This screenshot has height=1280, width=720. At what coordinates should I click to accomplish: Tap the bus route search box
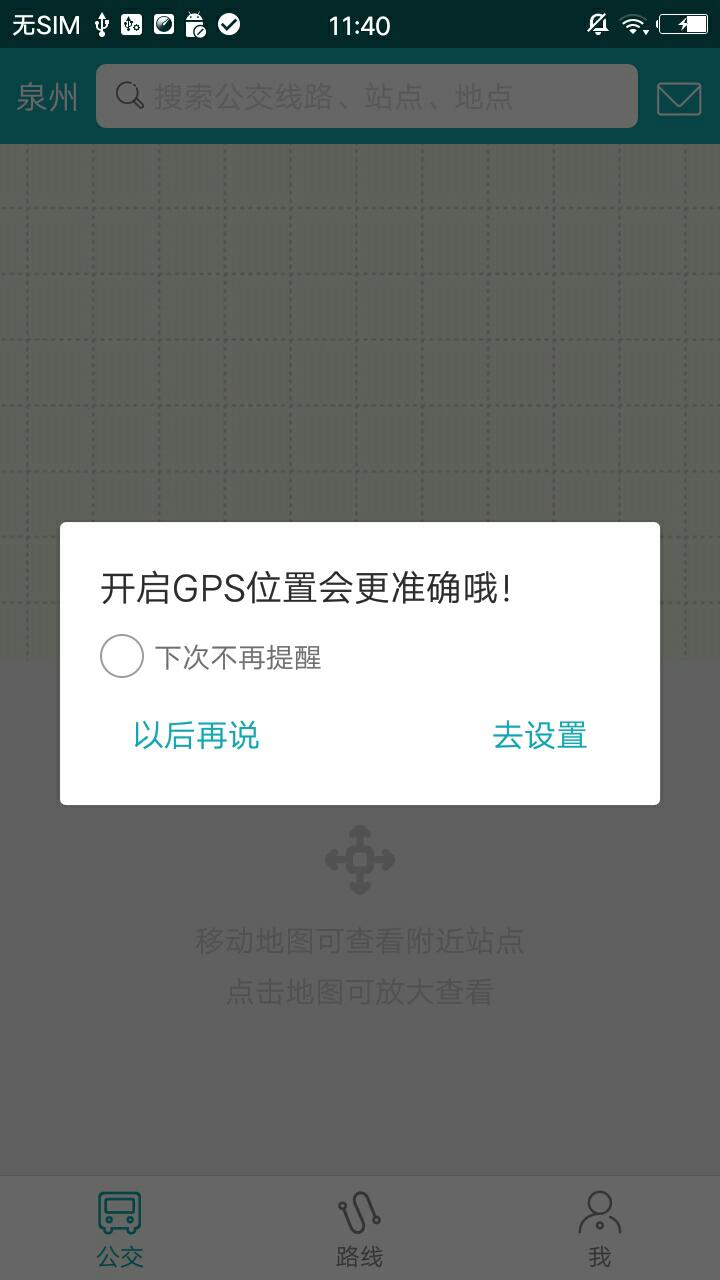coord(366,96)
